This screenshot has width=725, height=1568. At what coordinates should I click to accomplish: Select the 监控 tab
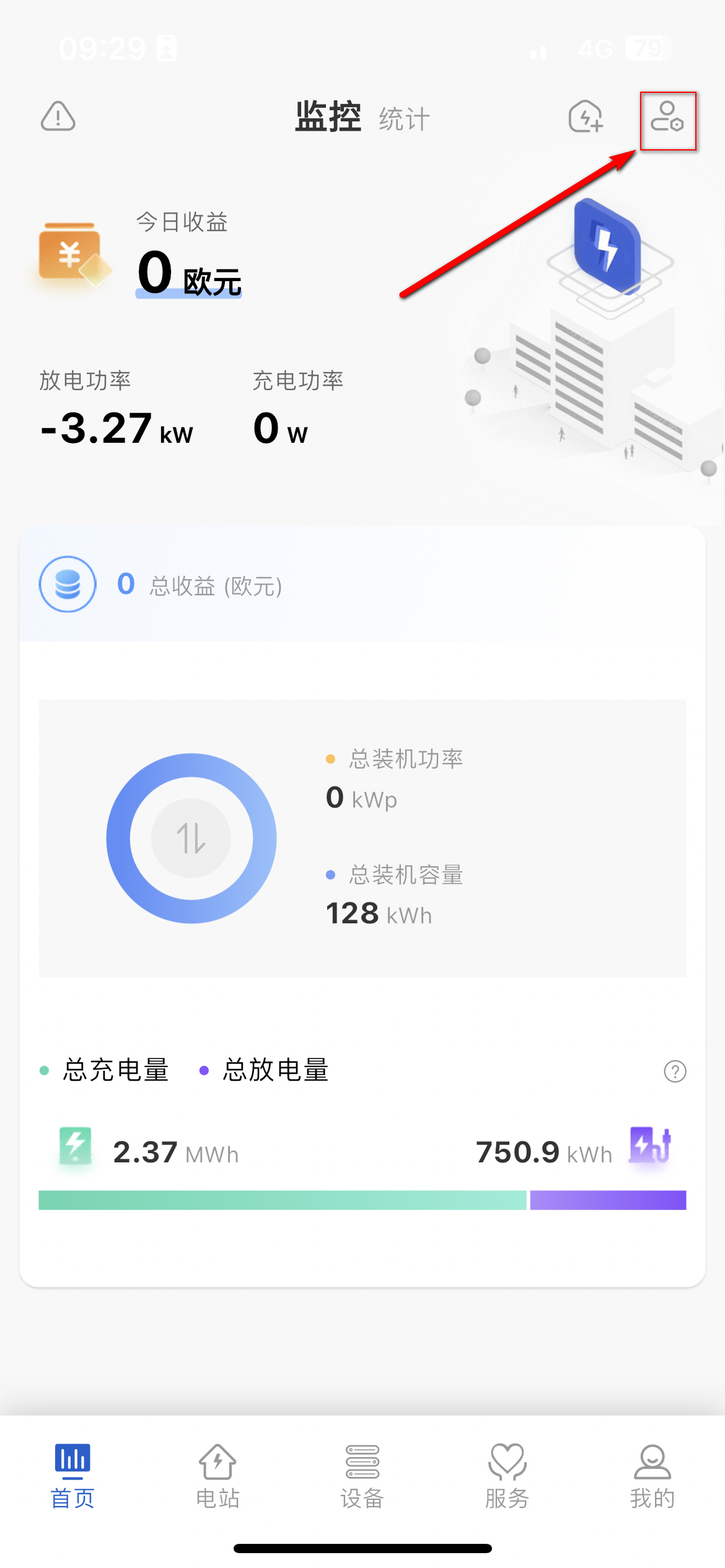pos(328,117)
